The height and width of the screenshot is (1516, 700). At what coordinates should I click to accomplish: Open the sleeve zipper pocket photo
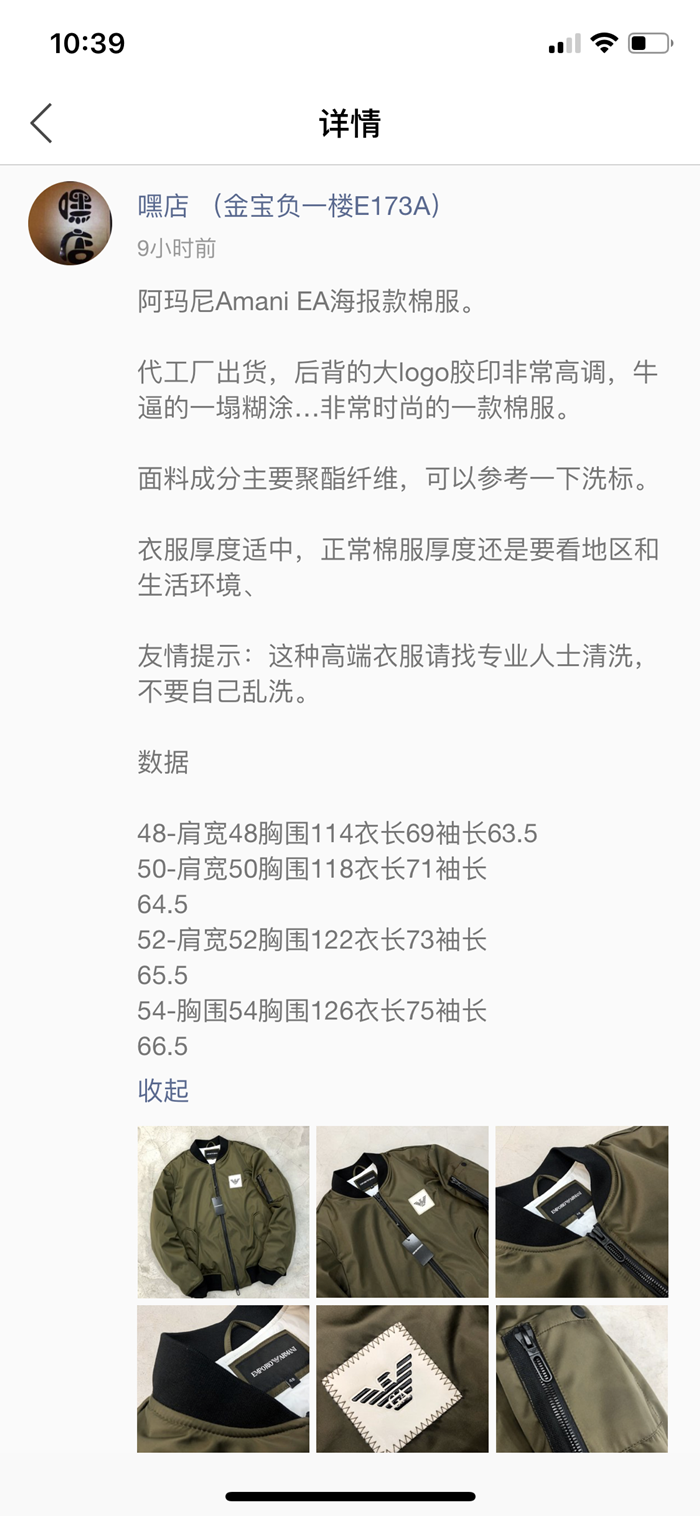coord(581,1379)
